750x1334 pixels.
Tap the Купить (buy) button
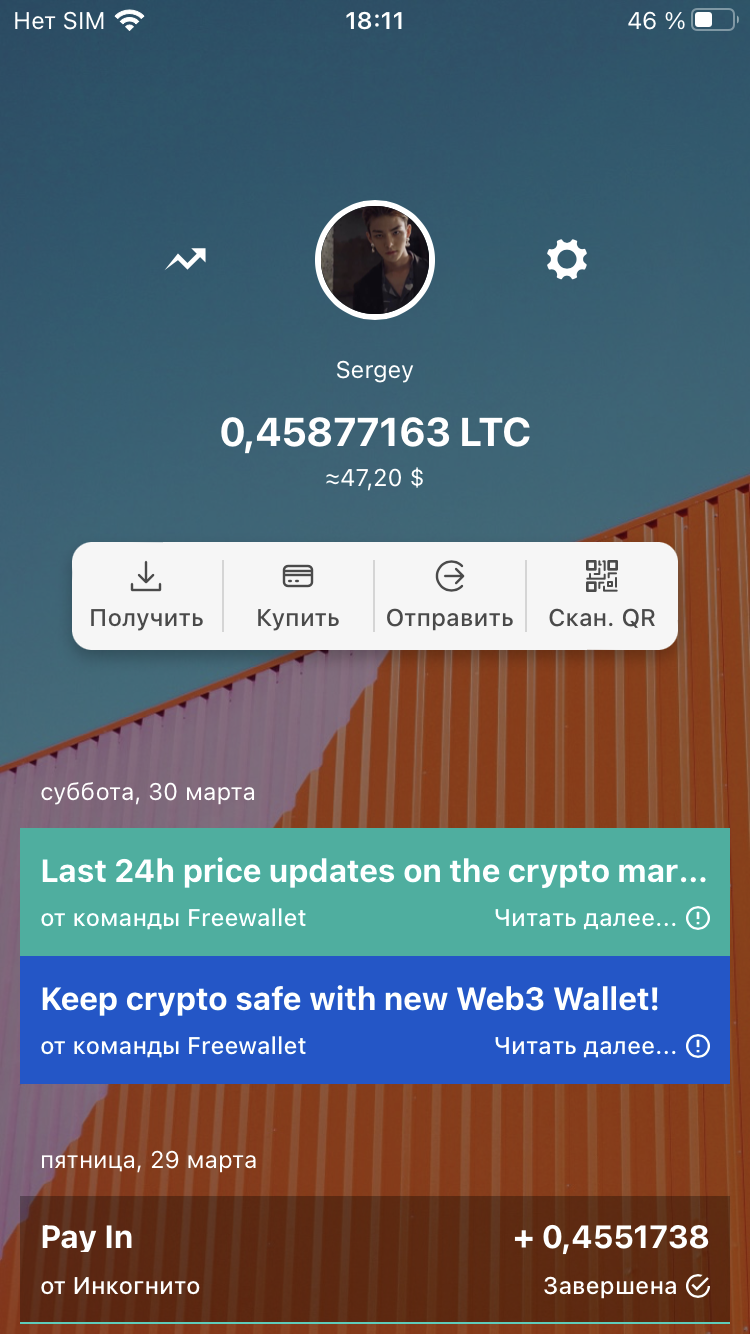298,596
